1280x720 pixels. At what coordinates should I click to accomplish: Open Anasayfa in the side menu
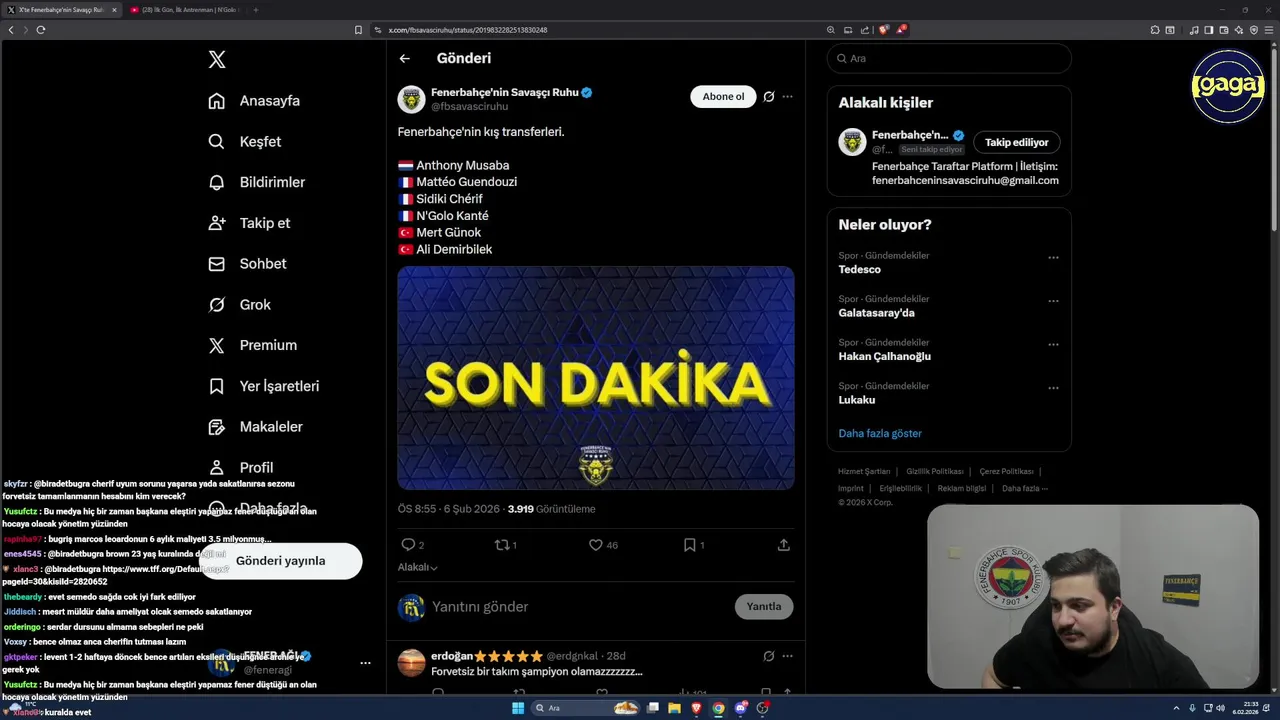[x=254, y=101]
